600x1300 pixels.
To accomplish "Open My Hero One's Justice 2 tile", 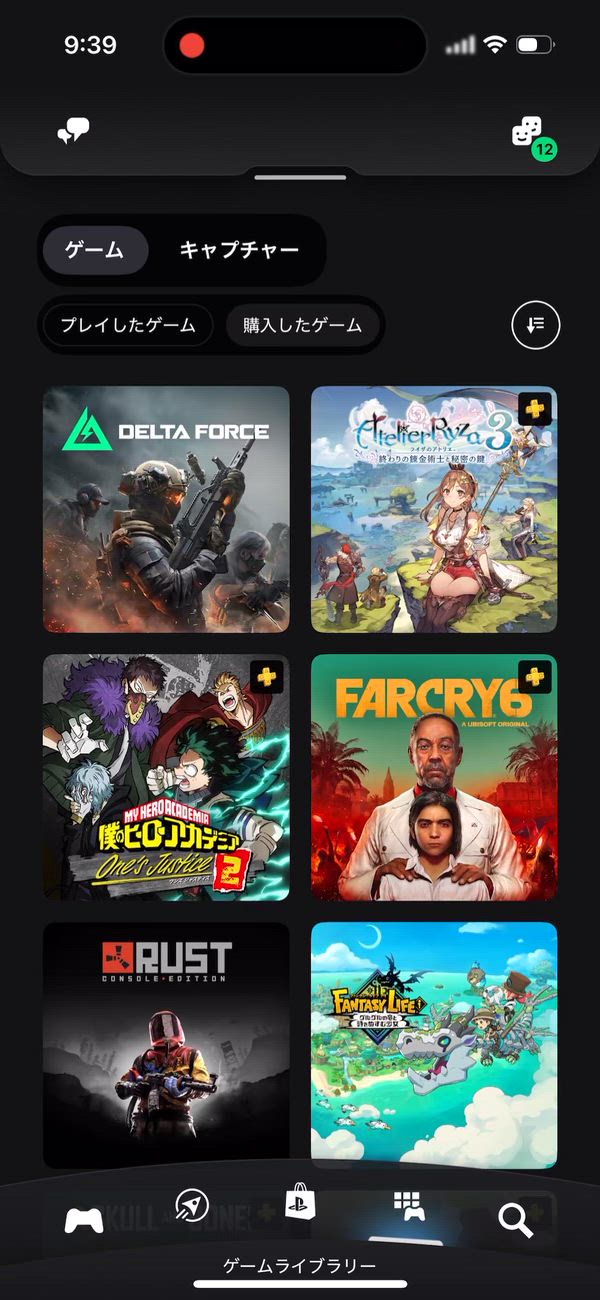I will 166,778.
